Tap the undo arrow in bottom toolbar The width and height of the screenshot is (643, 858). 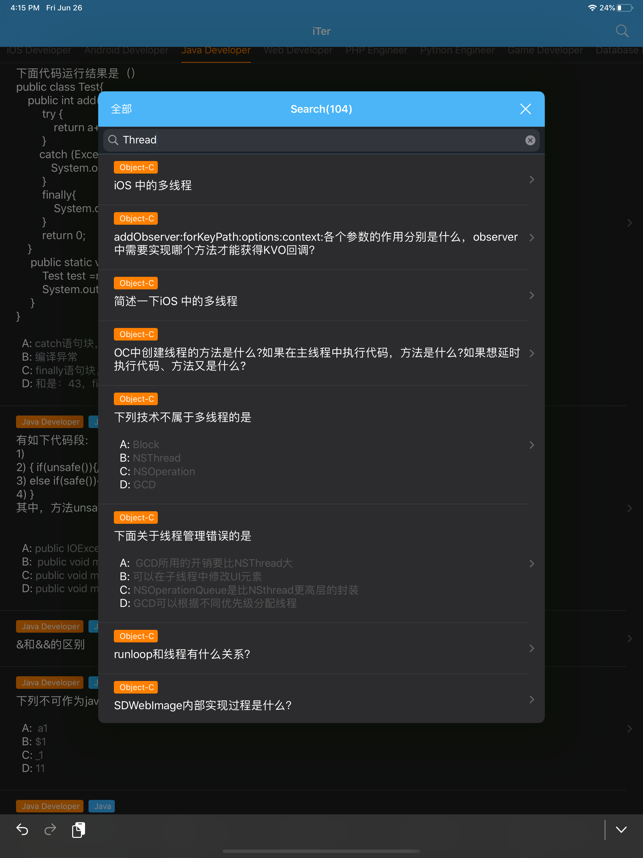click(22, 830)
